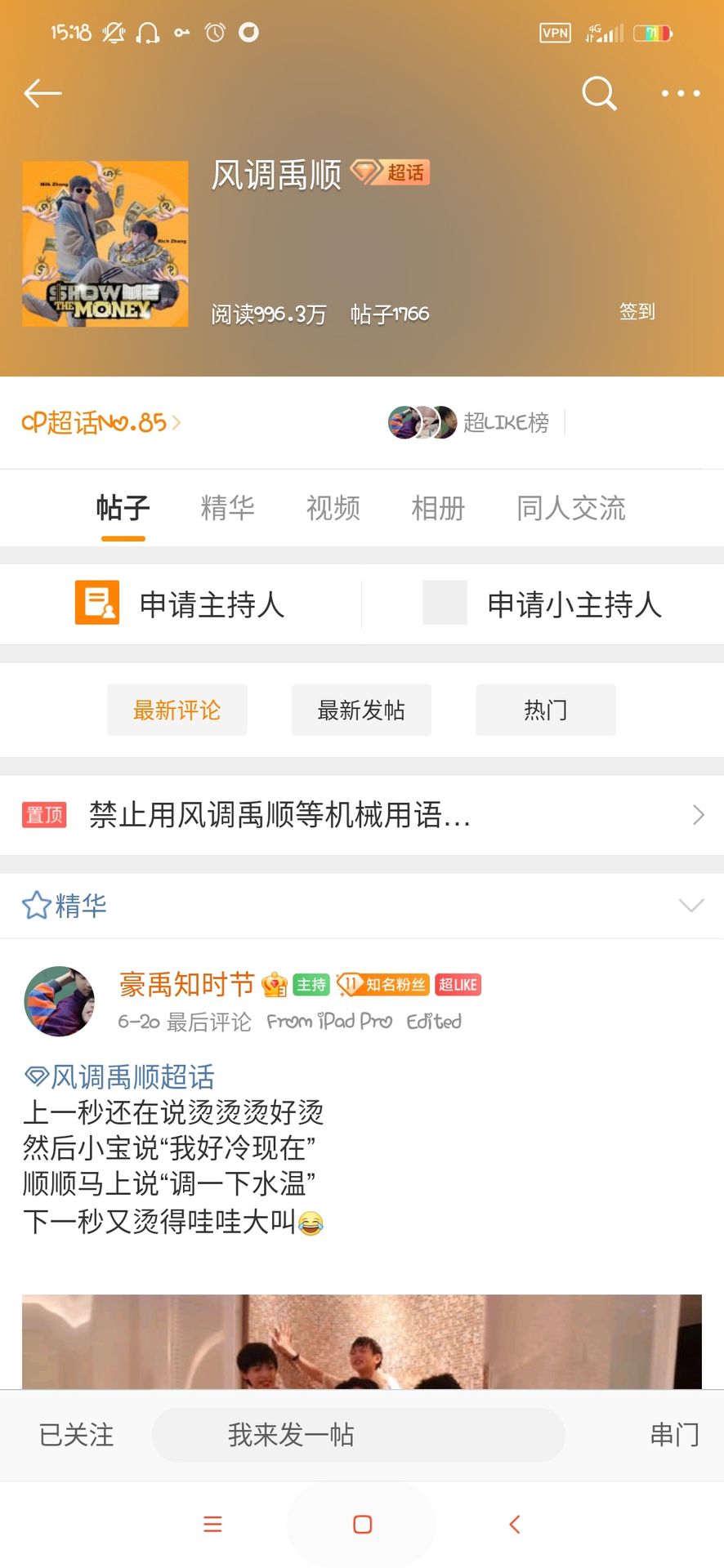Open the three-dot overflow menu
The image size is (724, 1568).
[x=680, y=94]
